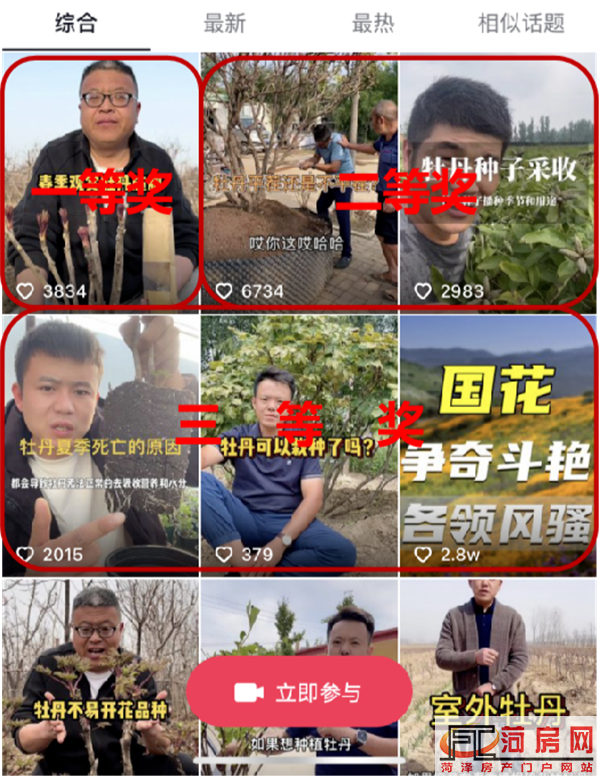
Task: Switch to the 综合 tab
Action: [x=76, y=23]
